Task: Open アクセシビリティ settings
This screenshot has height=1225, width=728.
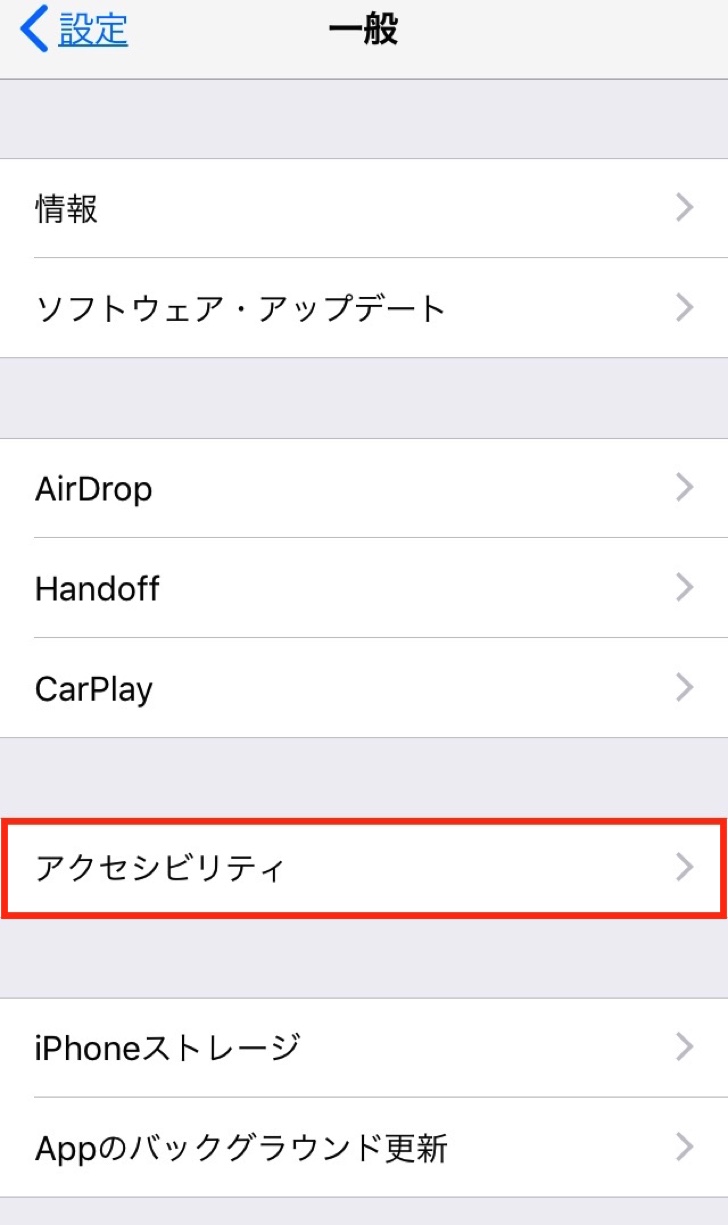Action: click(x=364, y=867)
